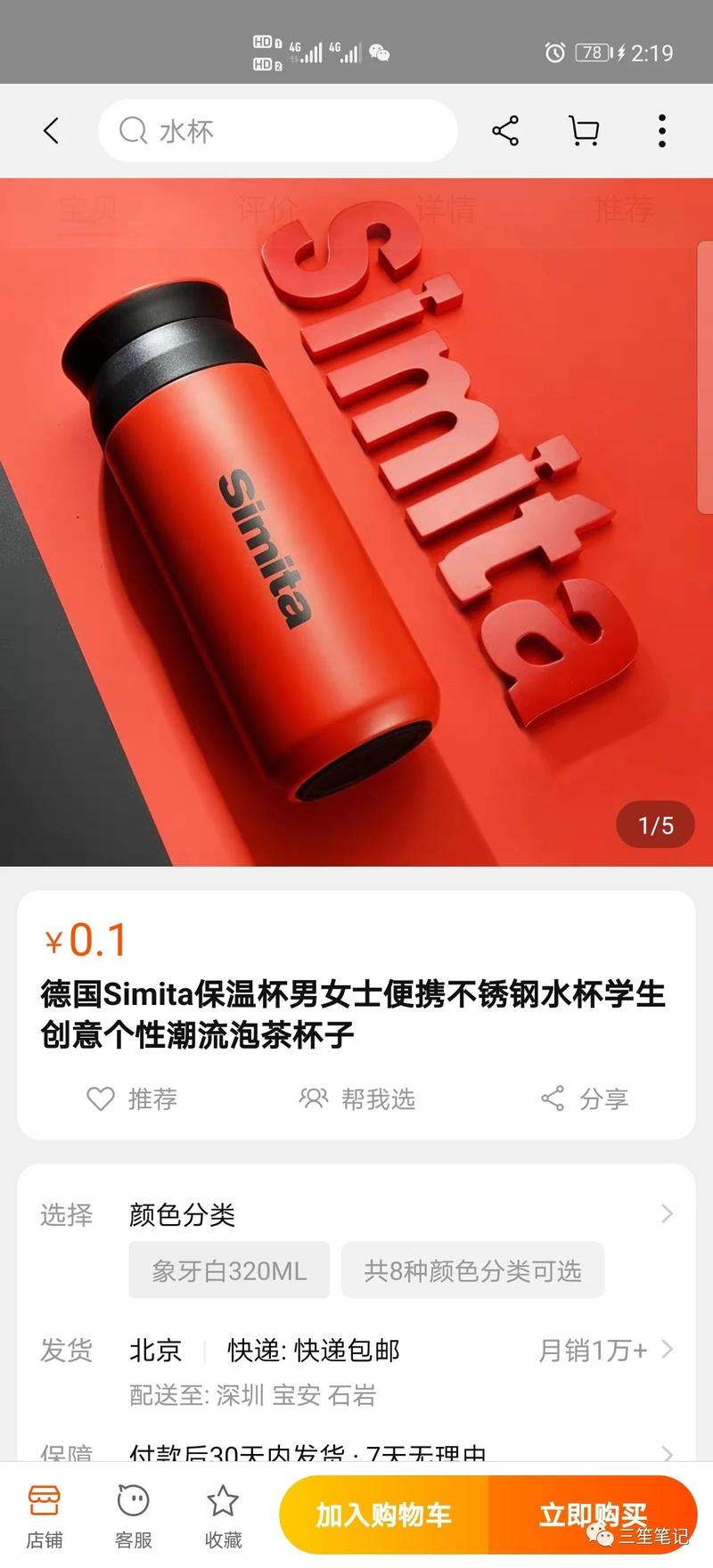The height and width of the screenshot is (1568, 713).
Task: Select the 象牙白320ML color option
Action: click(x=229, y=1270)
